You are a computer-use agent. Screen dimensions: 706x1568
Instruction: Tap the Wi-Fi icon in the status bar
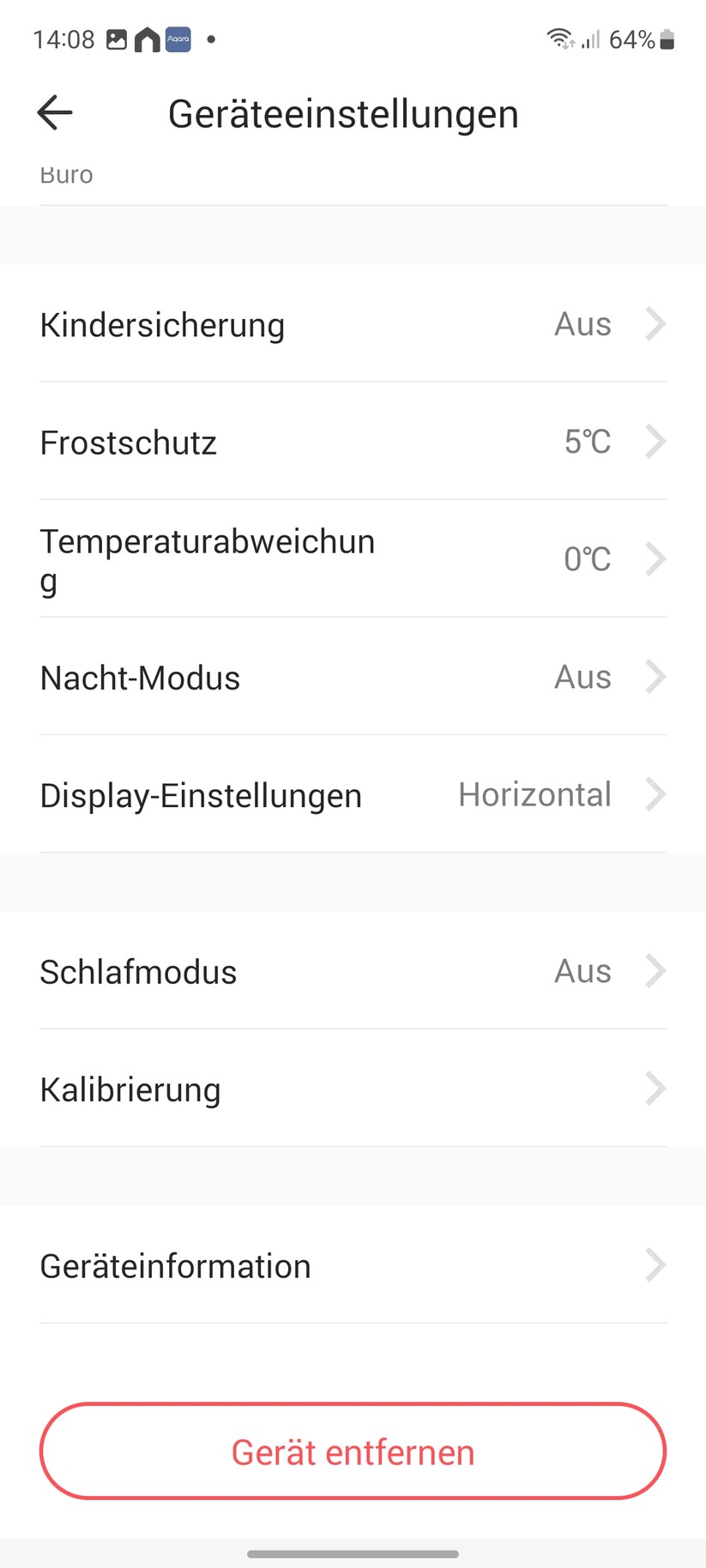pyautogui.click(x=559, y=38)
